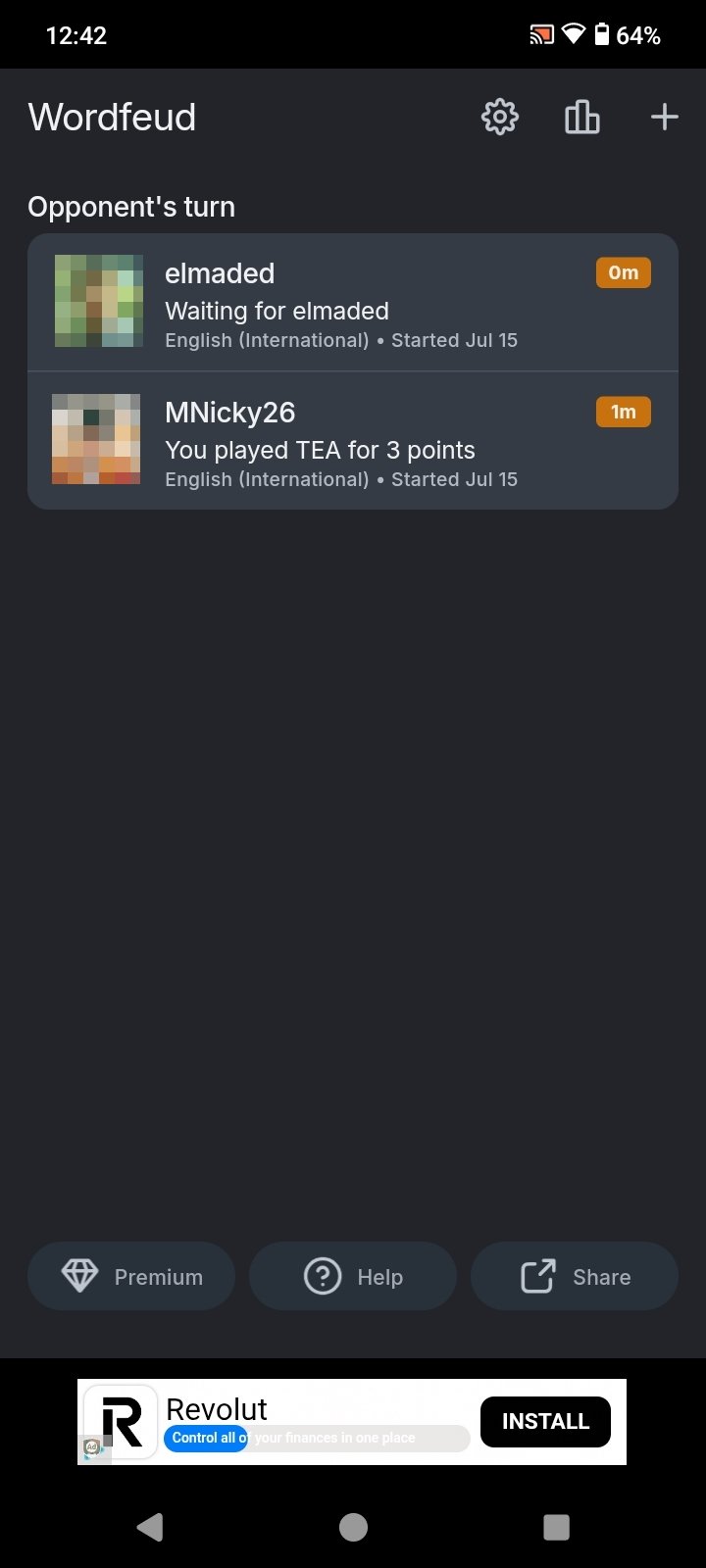Open the settings gear icon
The width and height of the screenshot is (706, 1568).
500,118
